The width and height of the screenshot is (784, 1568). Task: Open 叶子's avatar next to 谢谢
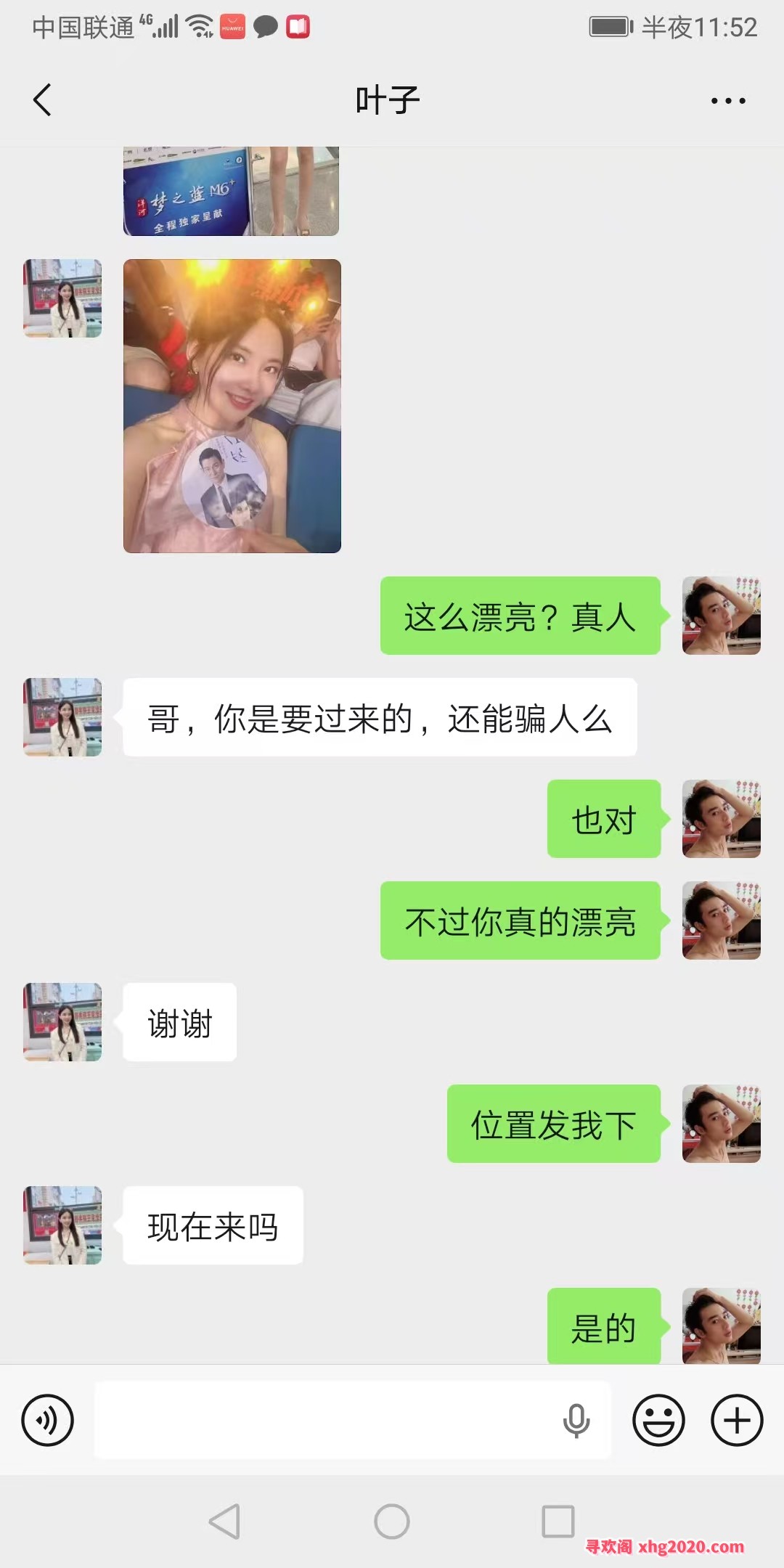point(62,1022)
